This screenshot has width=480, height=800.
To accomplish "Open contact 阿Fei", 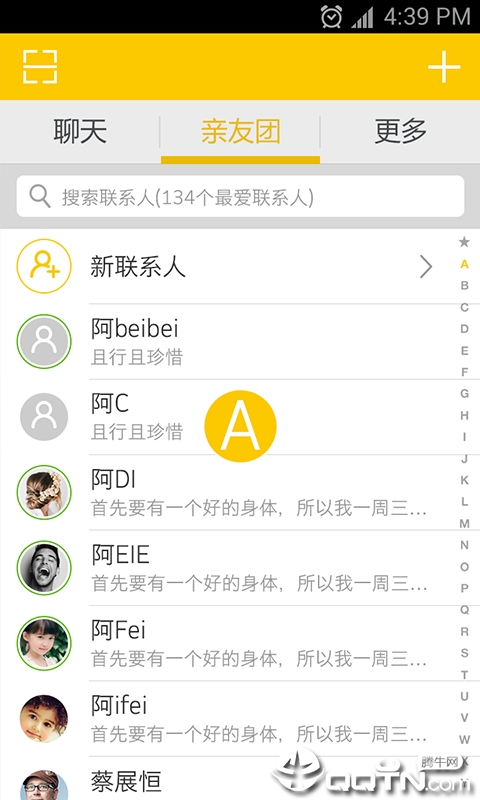I will point(224,643).
